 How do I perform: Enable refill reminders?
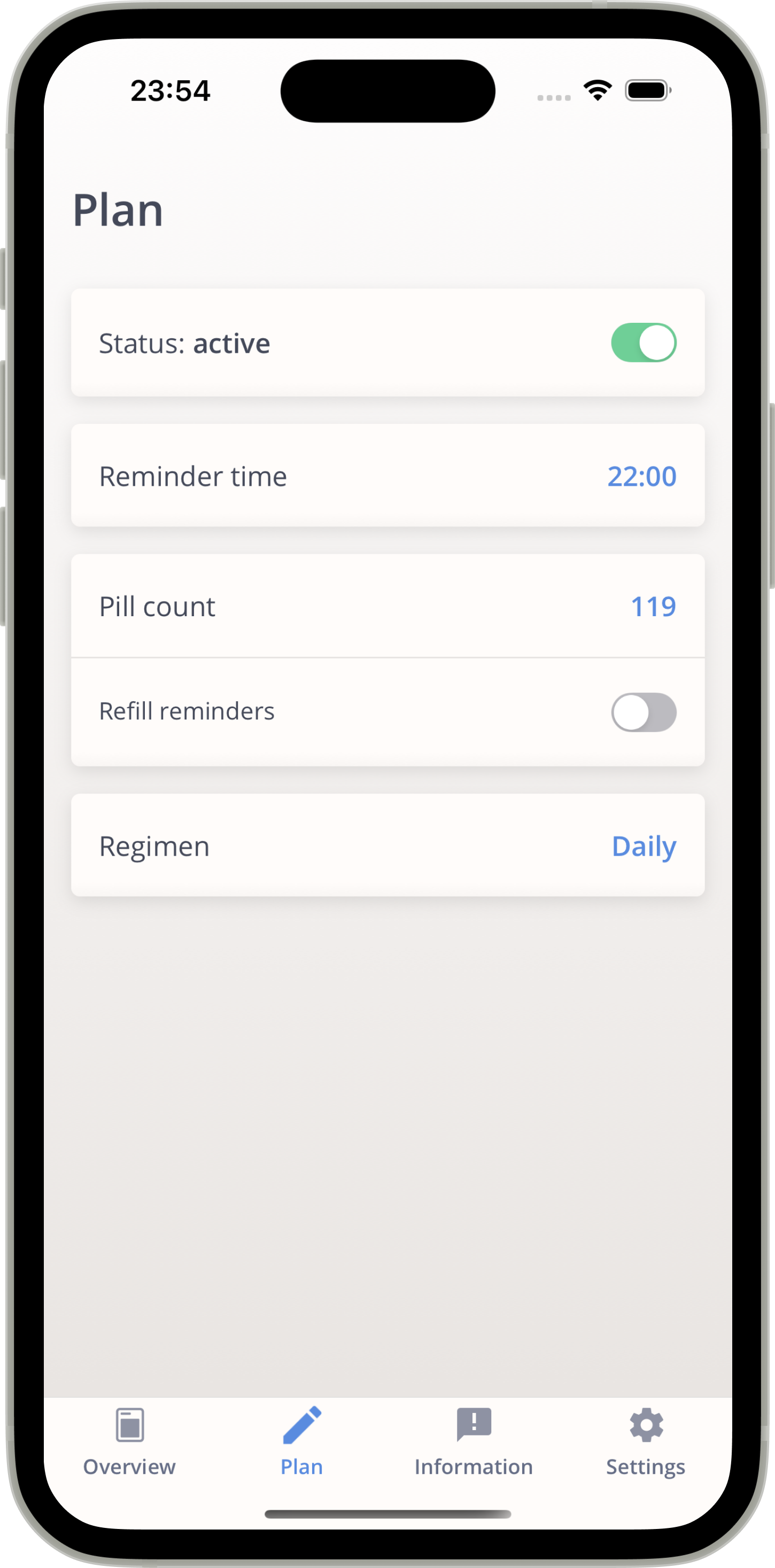pyautogui.click(x=644, y=712)
